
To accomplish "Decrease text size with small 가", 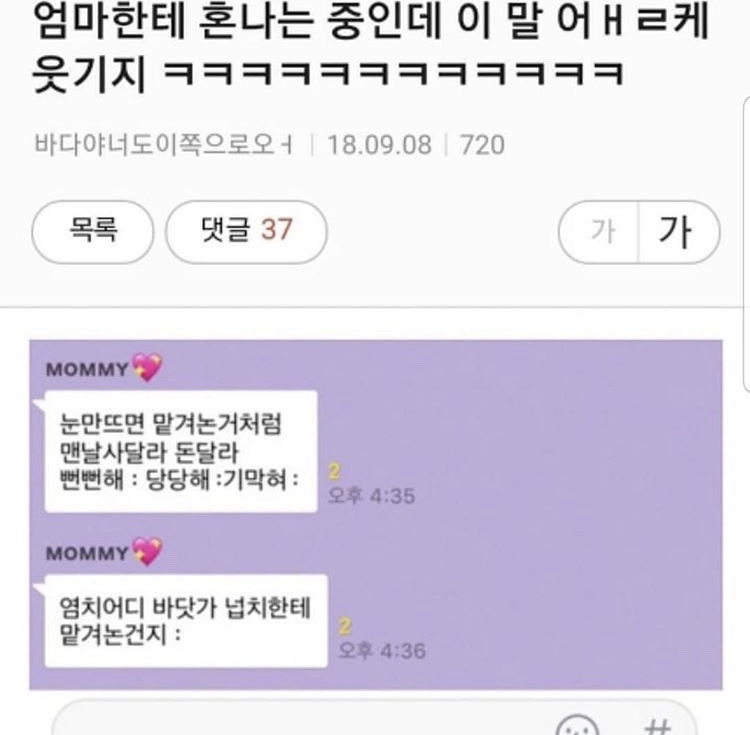I will [602, 233].
